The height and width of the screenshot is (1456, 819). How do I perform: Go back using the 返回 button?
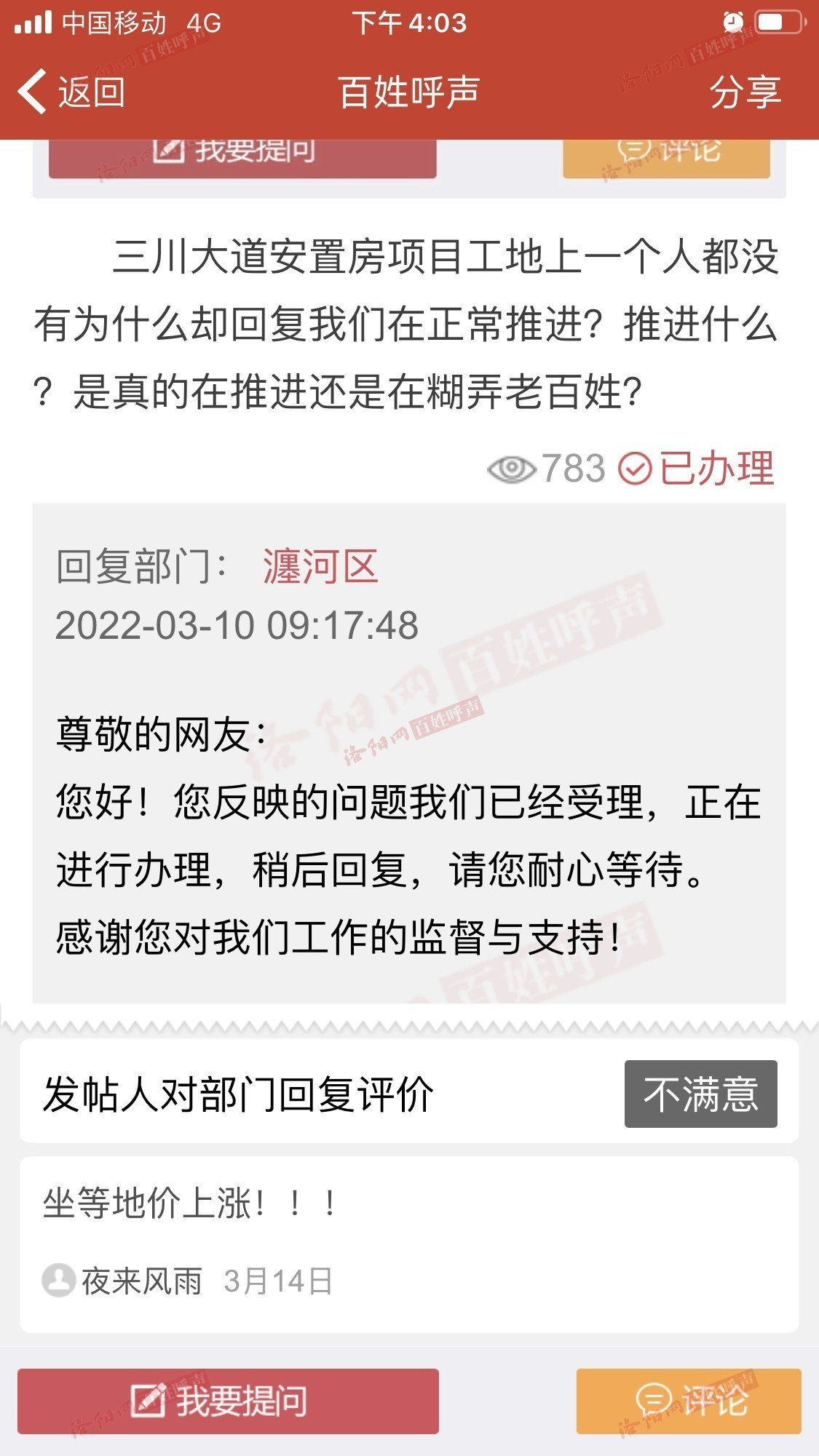click(72, 92)
